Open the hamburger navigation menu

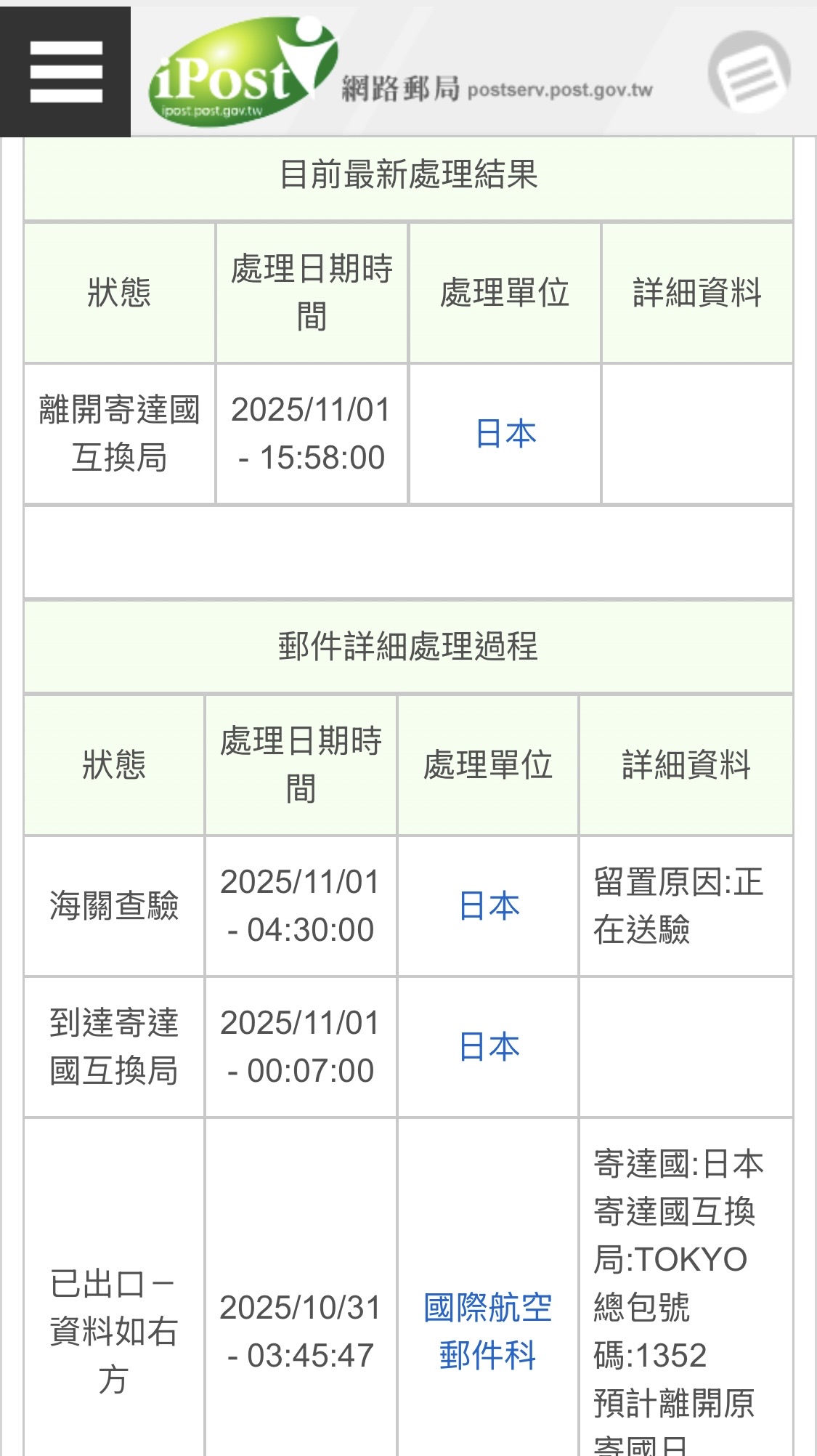[x=65, y=71]
